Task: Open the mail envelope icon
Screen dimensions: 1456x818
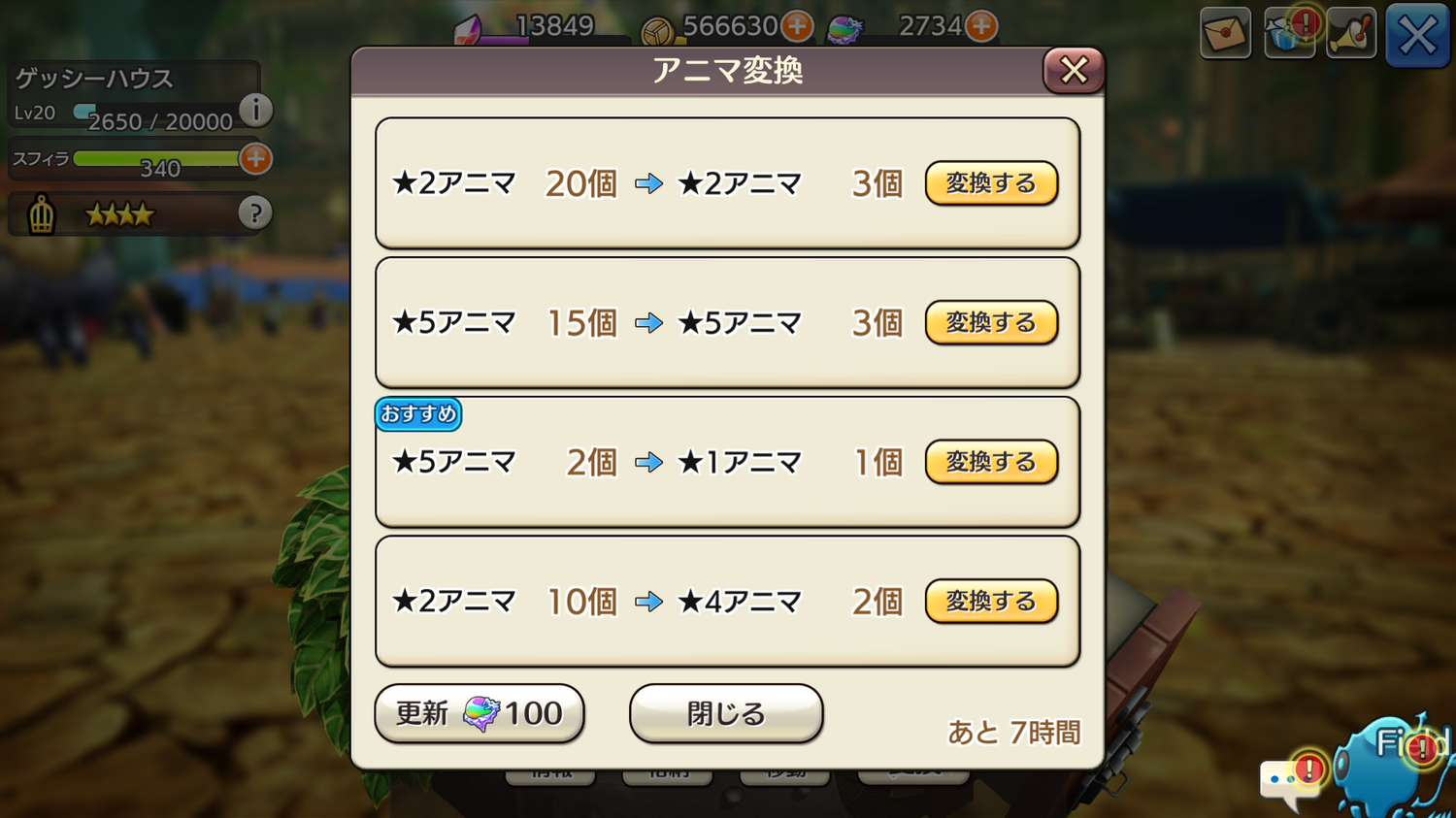Action: pos(1225,34)
